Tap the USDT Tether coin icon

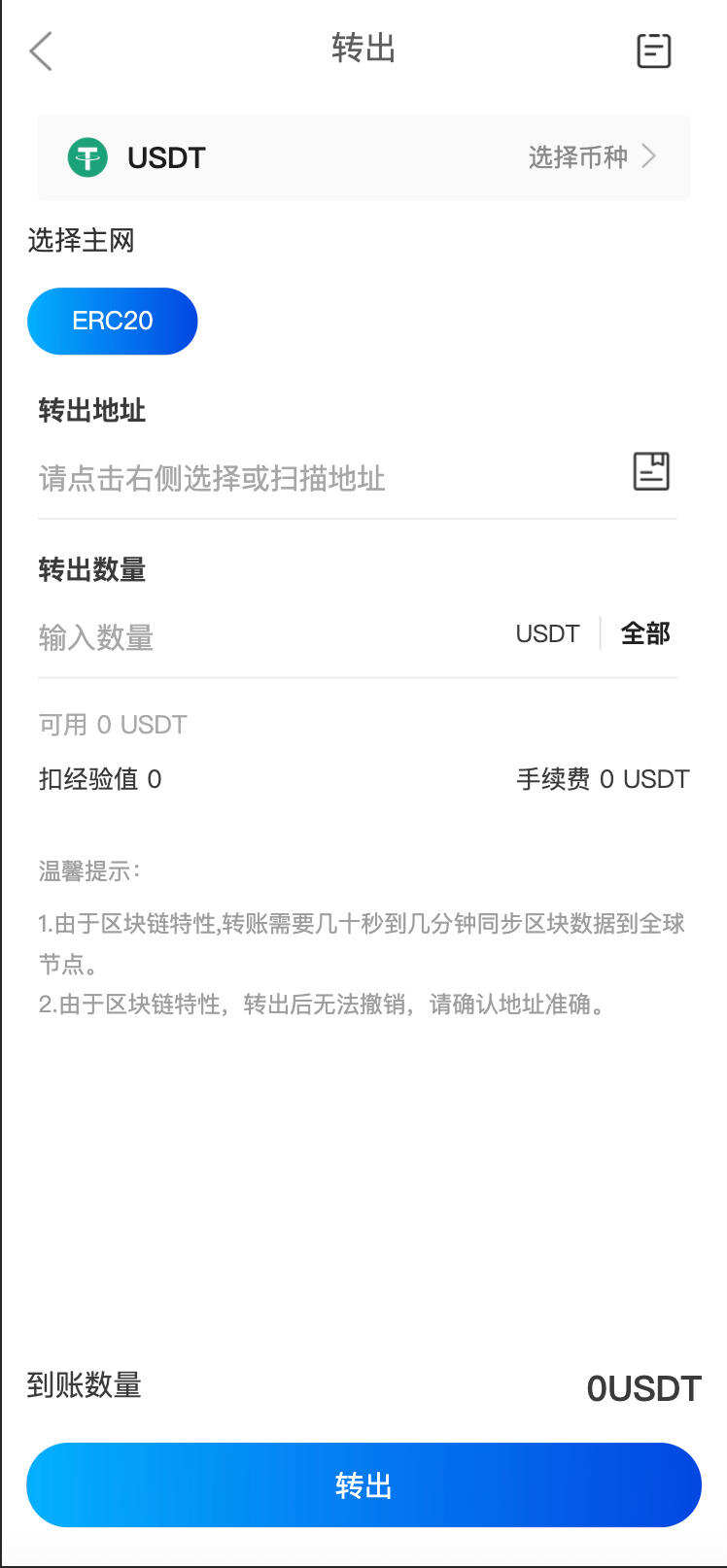pyautogui.click(x=87, y=156)
